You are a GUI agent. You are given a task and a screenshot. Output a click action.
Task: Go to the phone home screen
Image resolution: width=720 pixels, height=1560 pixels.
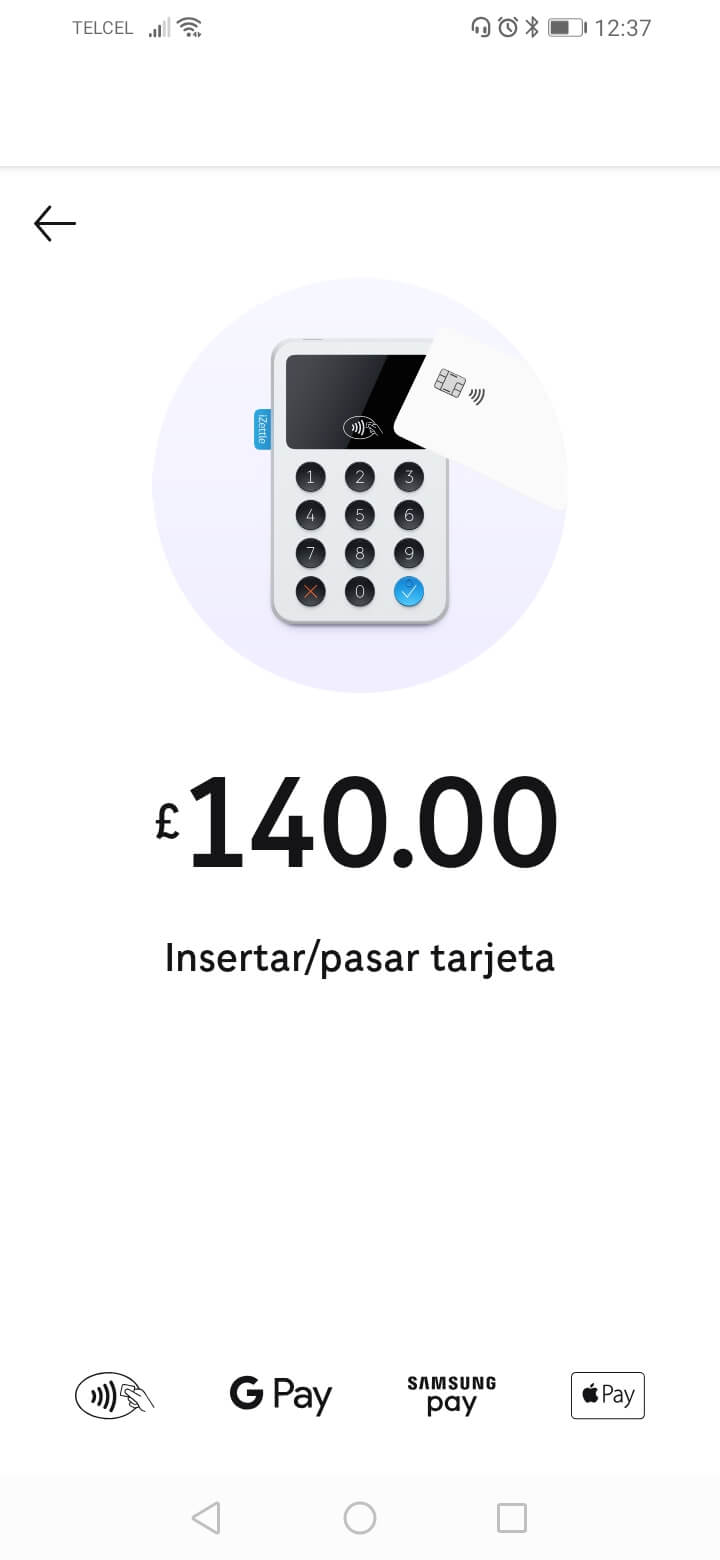tap(360, 1518)
